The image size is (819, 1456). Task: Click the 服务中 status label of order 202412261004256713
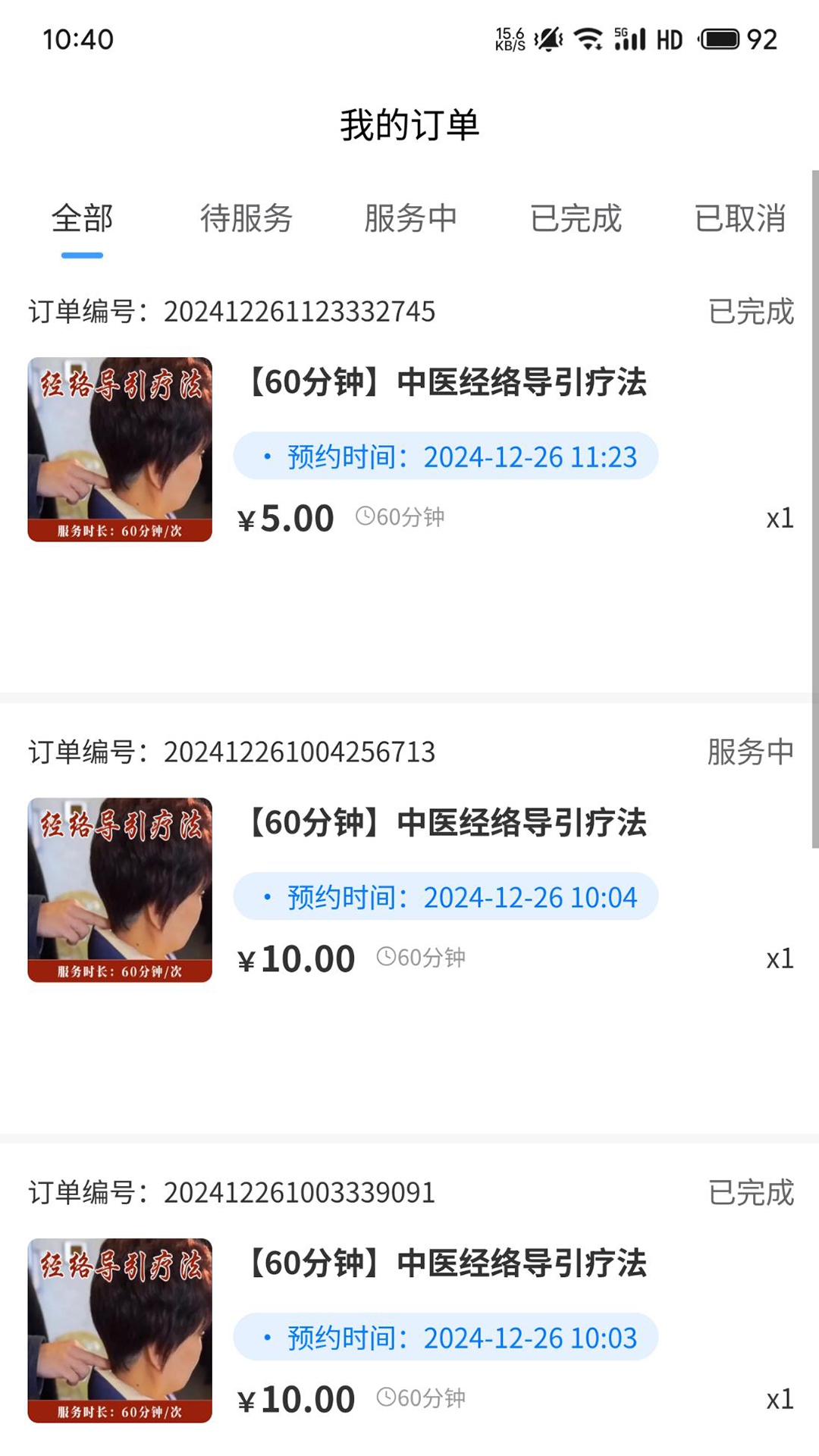click(x=748, y=752)
